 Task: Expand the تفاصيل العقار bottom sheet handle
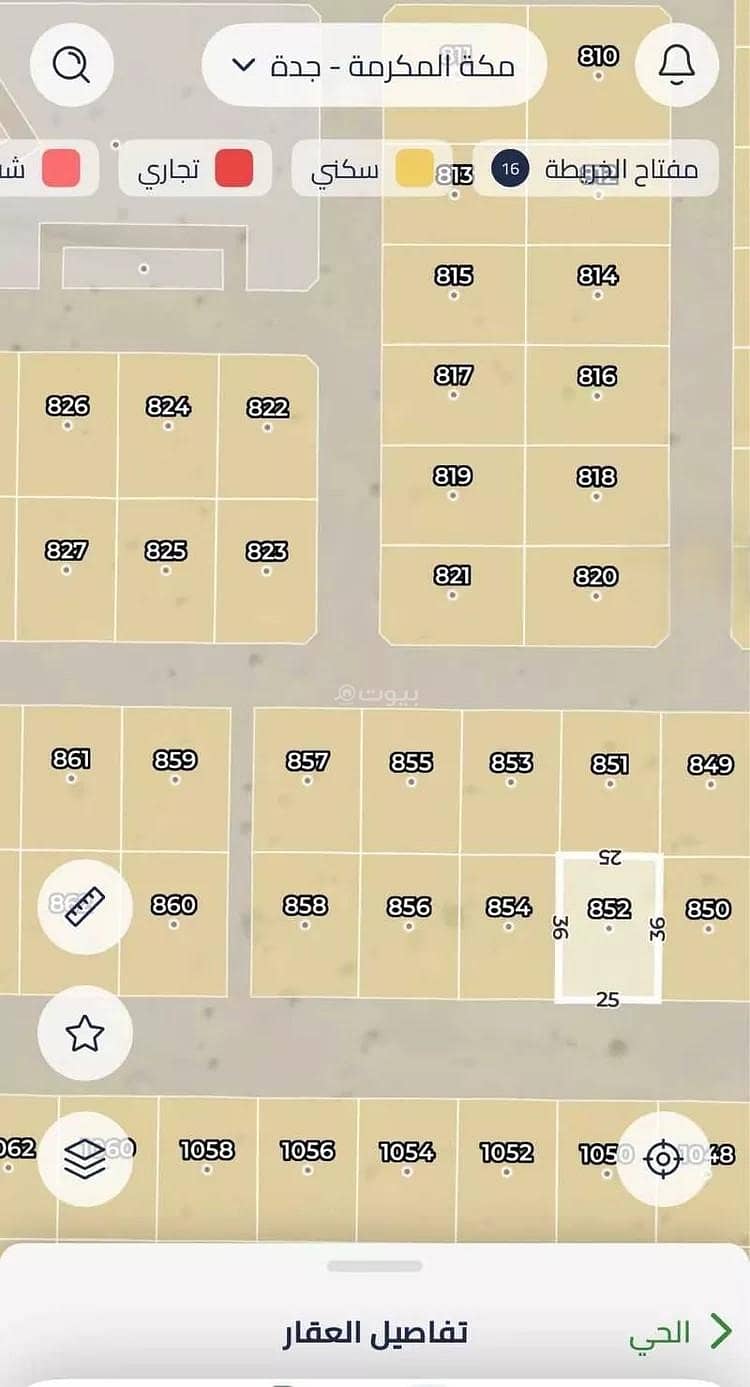[375, 1266]
